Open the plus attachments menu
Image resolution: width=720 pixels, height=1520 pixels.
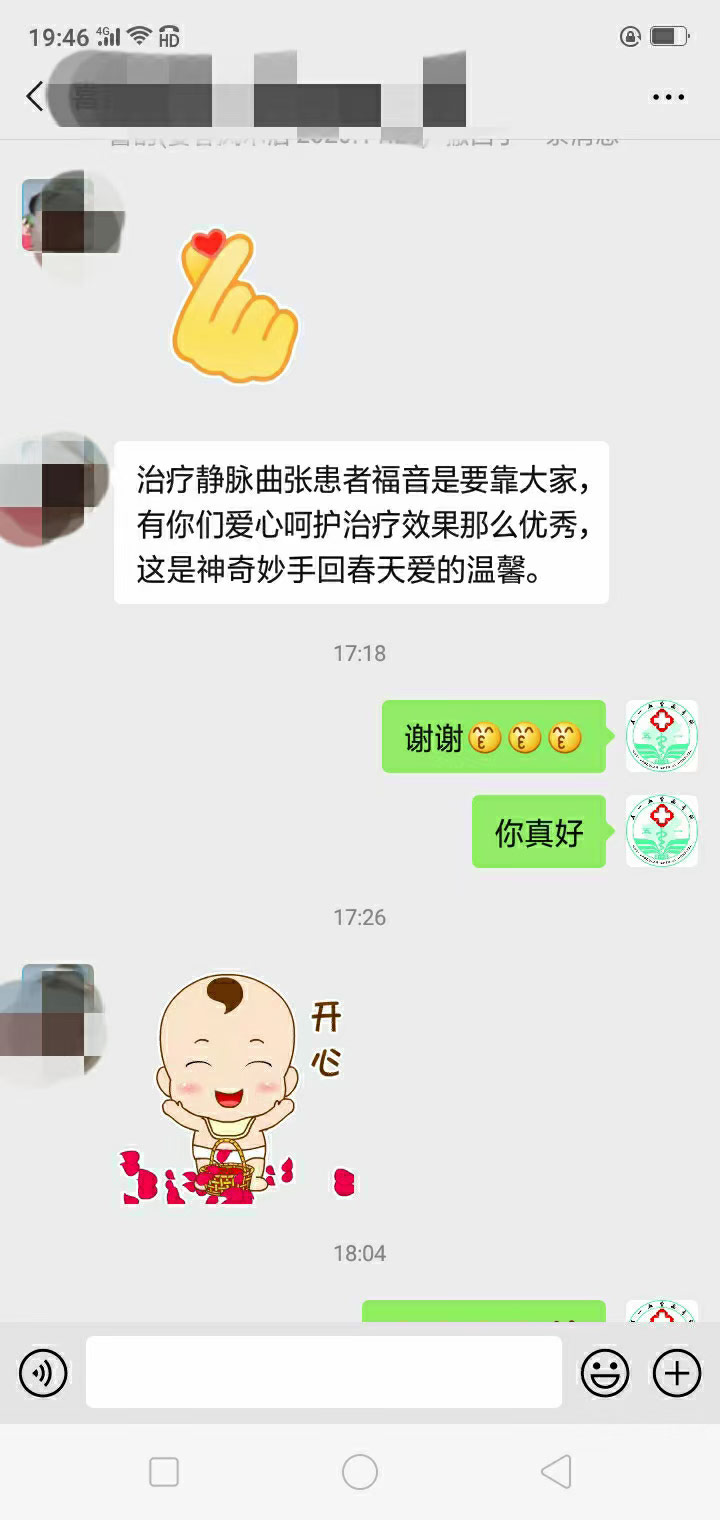(x=677, y=1372)
